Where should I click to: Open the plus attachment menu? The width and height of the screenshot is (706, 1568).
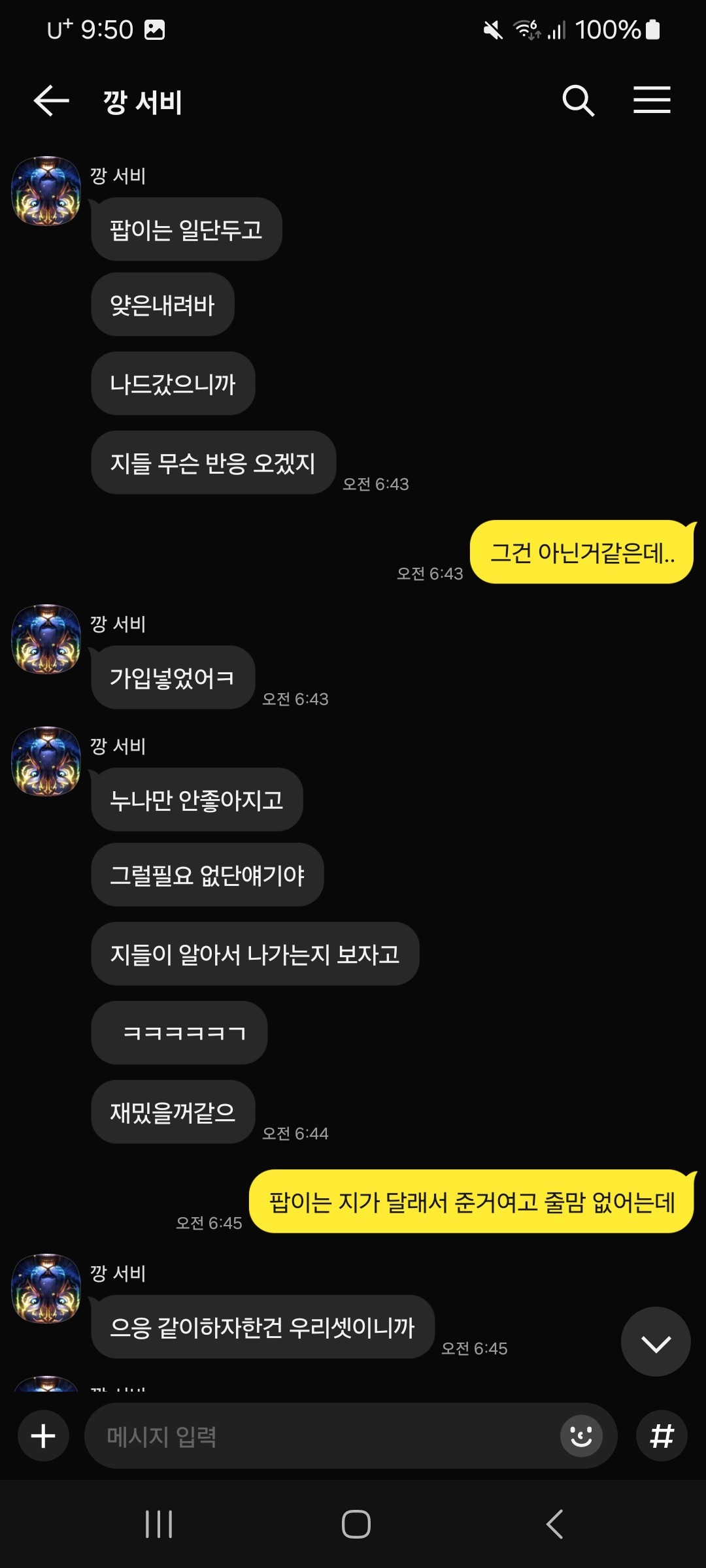pos(43,1435)
